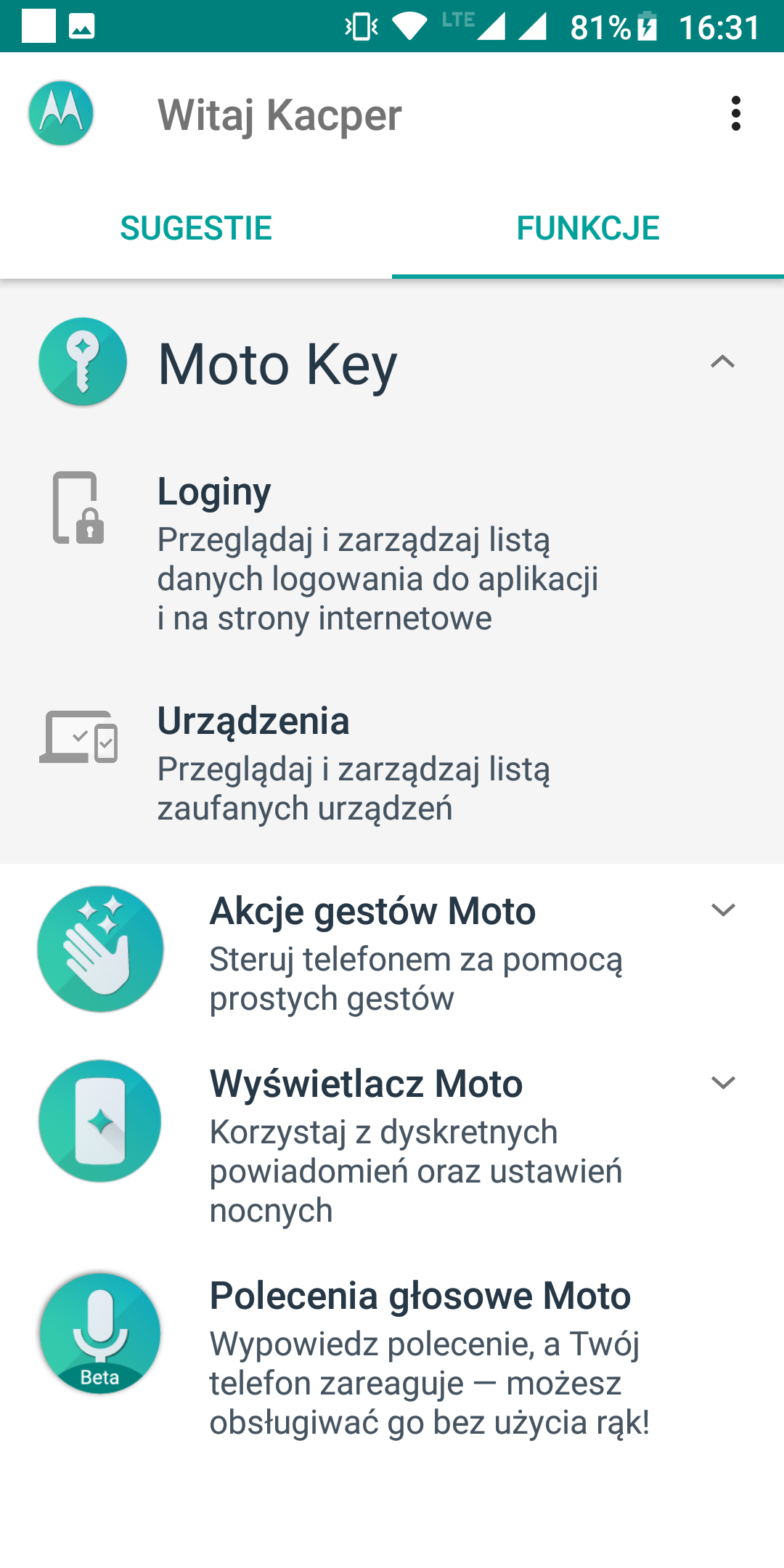Collapse the Moto Key section
The image size is (784, 1568).
click(722, 362)
